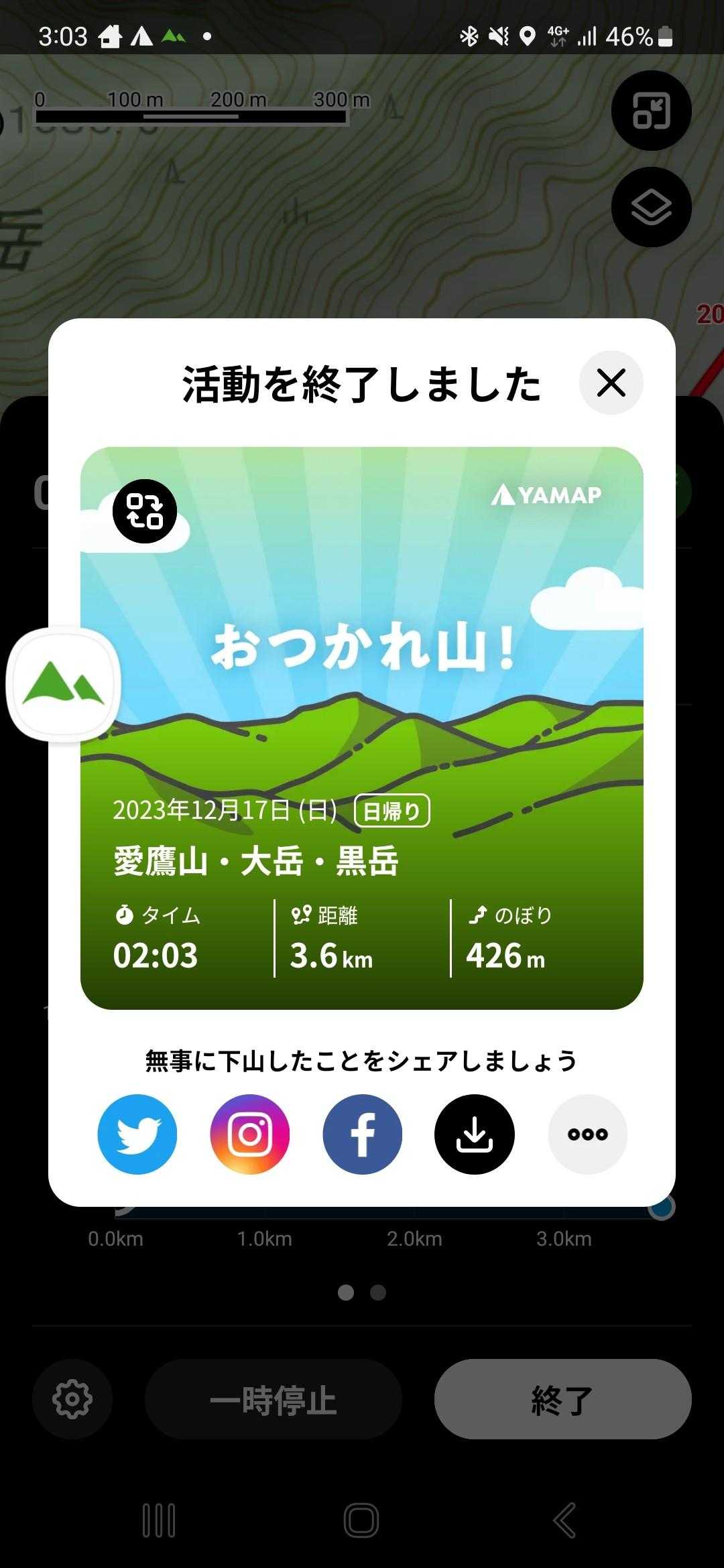Open the floating YAMAP bubble

pyautogui.click(x=64, y=684)
